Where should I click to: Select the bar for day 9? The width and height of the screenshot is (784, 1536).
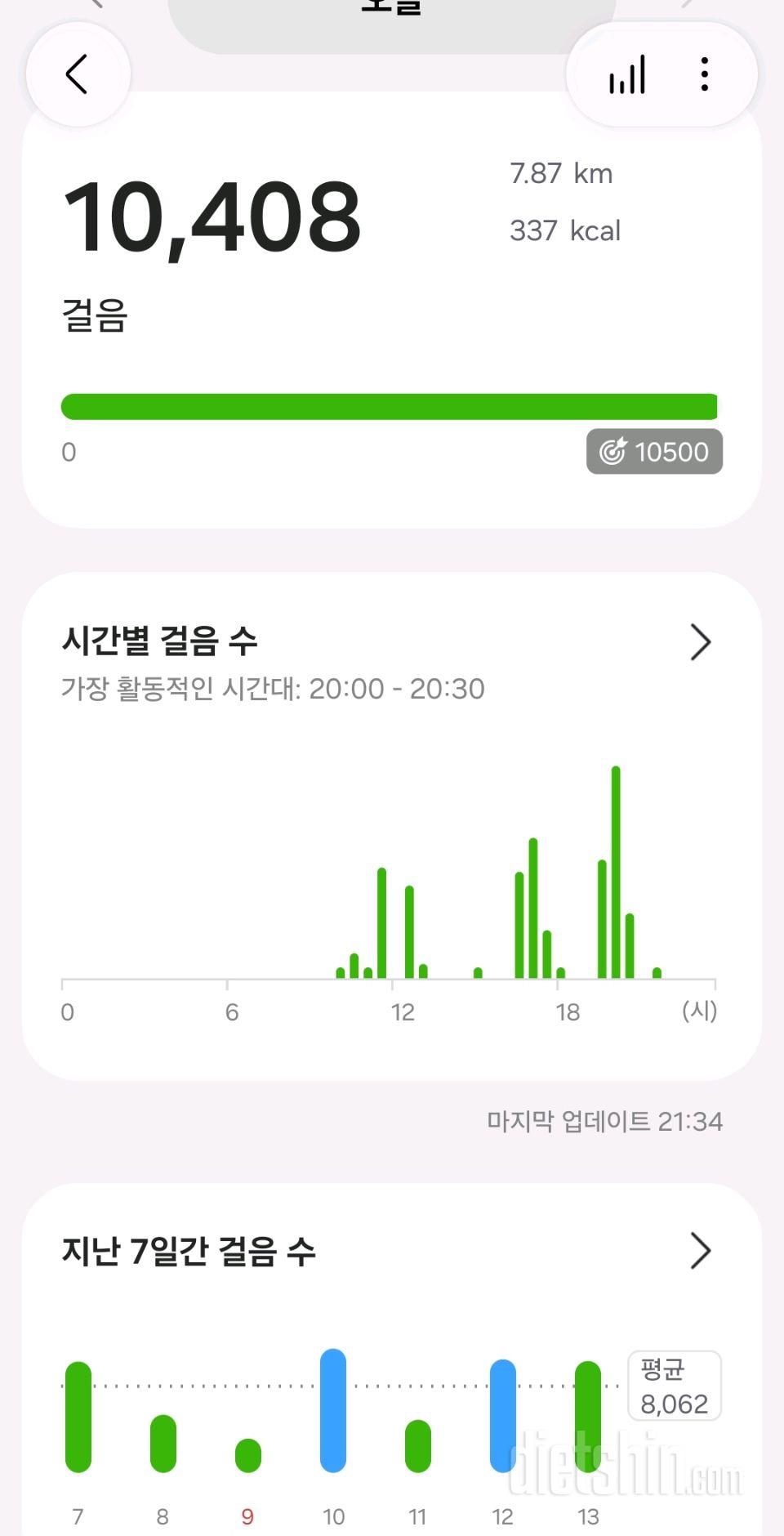point(248,1455)
